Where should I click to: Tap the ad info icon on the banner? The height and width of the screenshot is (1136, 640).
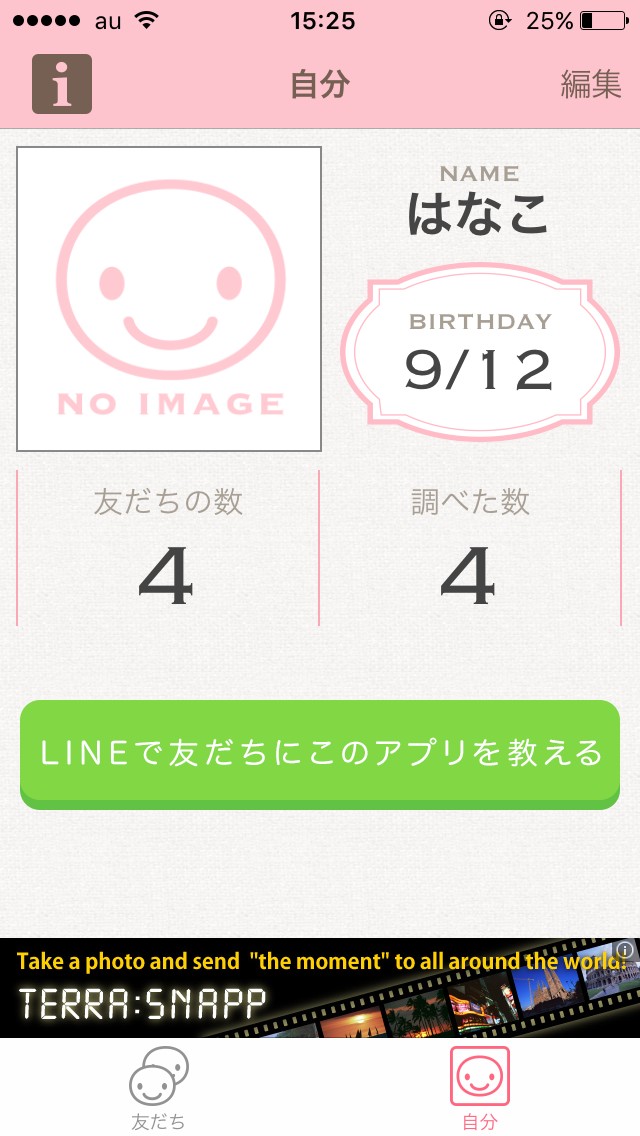tap(625, 949)
